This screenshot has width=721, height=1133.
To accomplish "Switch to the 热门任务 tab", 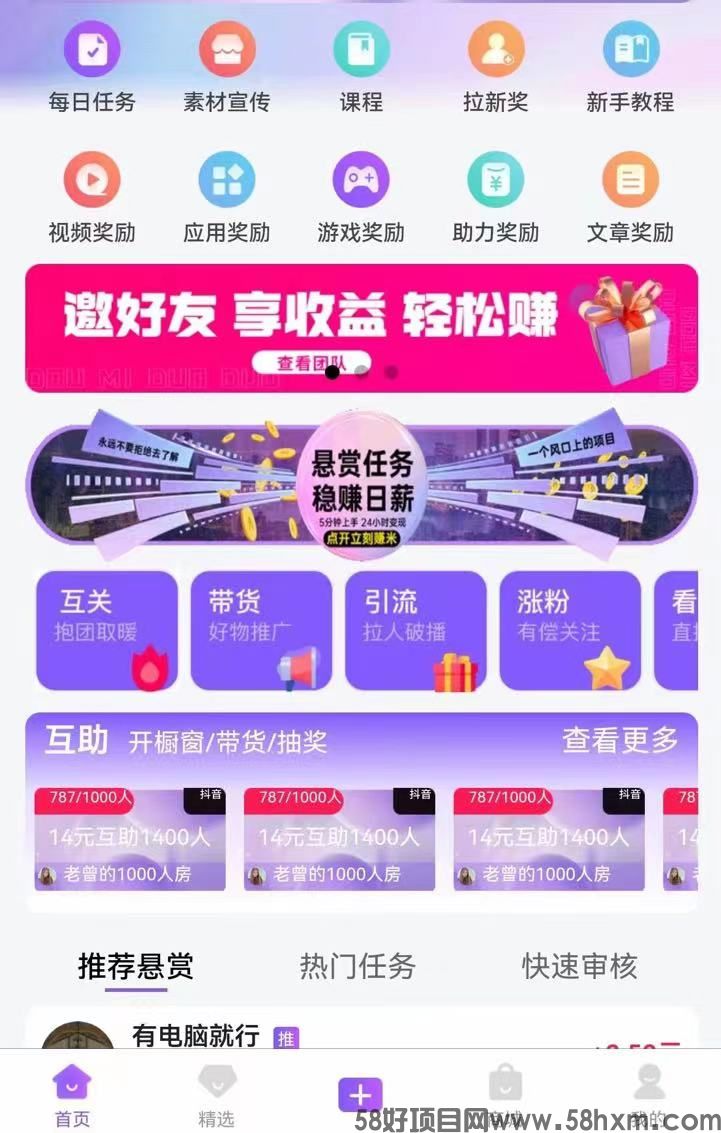I will click(x=357, y=966).
